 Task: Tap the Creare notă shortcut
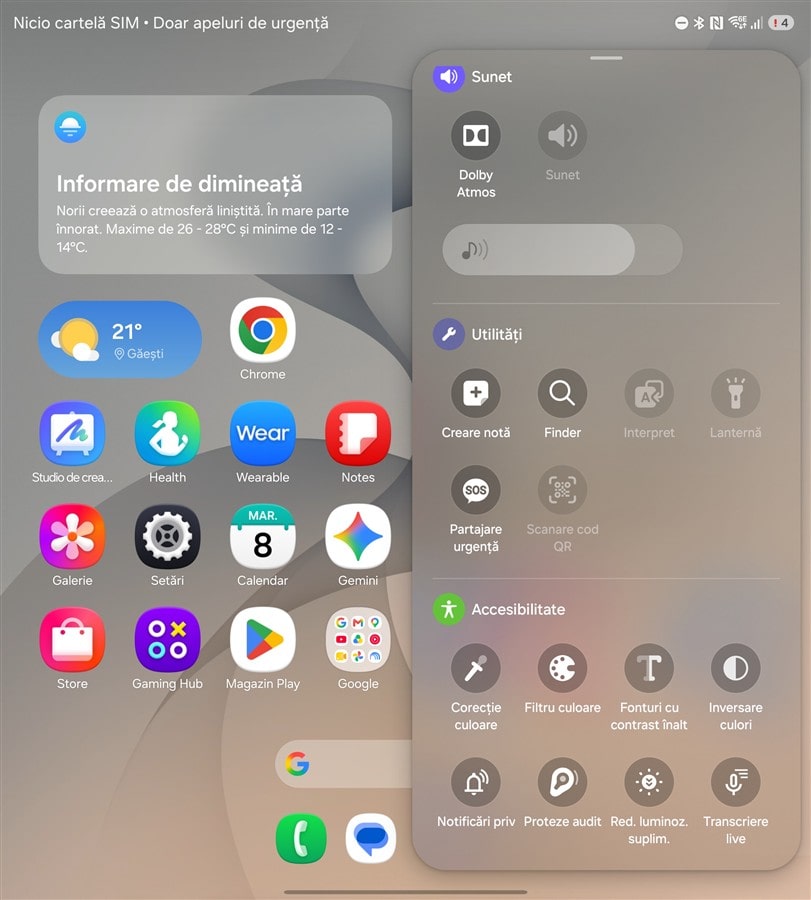click(475, 393)
